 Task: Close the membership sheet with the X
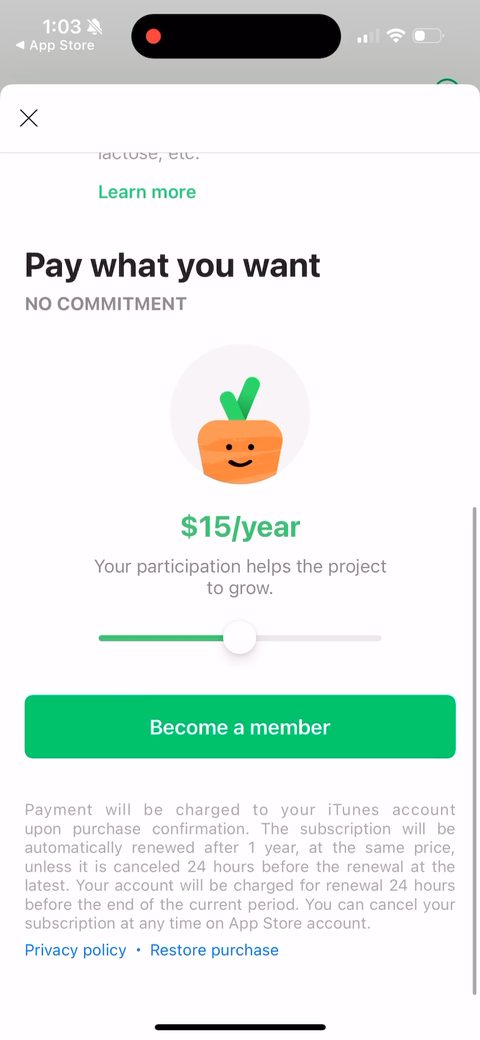(x=29, y=118)
